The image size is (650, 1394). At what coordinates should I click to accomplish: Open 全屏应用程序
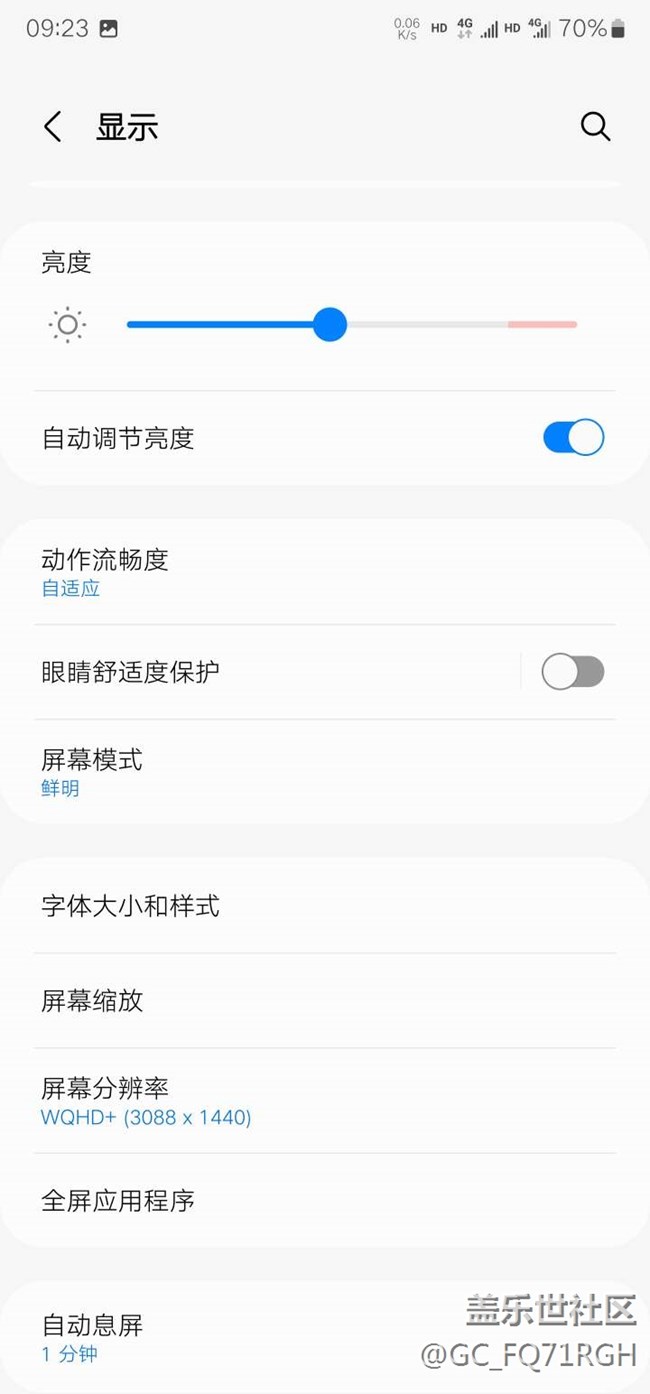click(x=325, y=1200)
